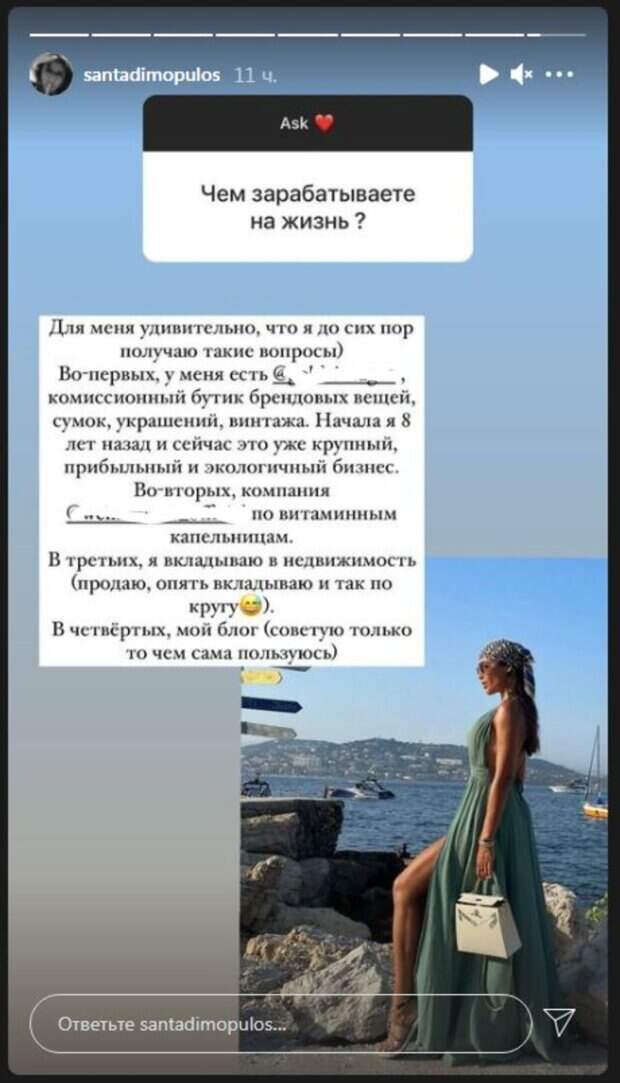Share story via paper plane icon

pos(560,1022)
